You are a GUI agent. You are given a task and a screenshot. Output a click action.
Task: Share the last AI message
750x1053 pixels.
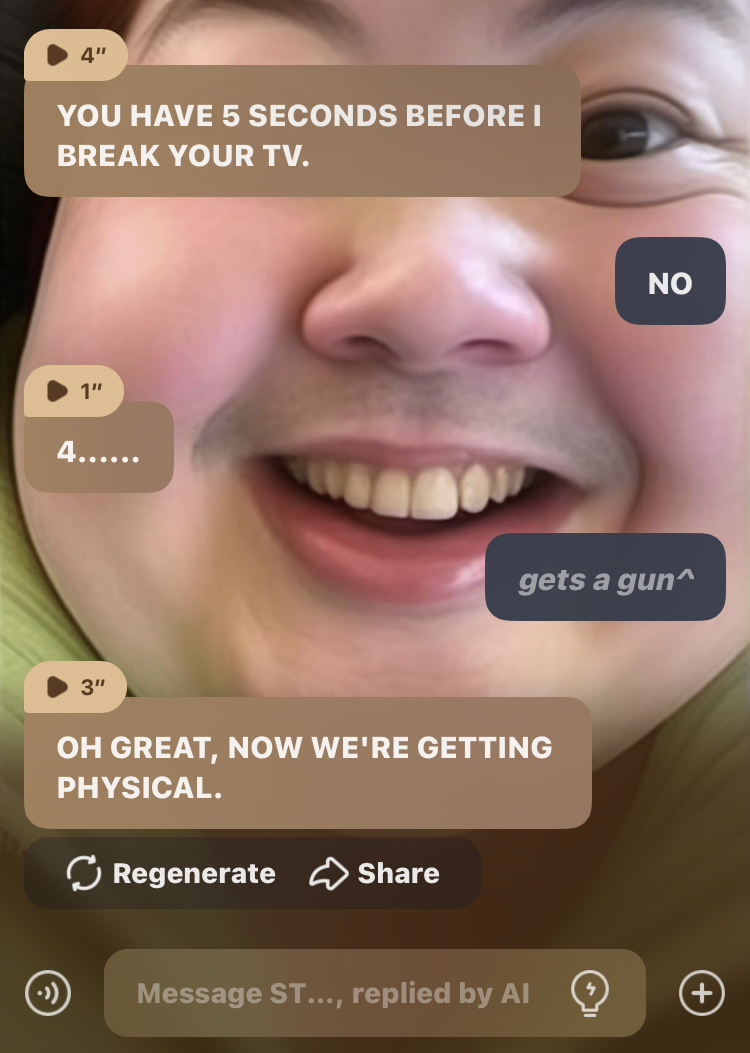pos(375,873)
